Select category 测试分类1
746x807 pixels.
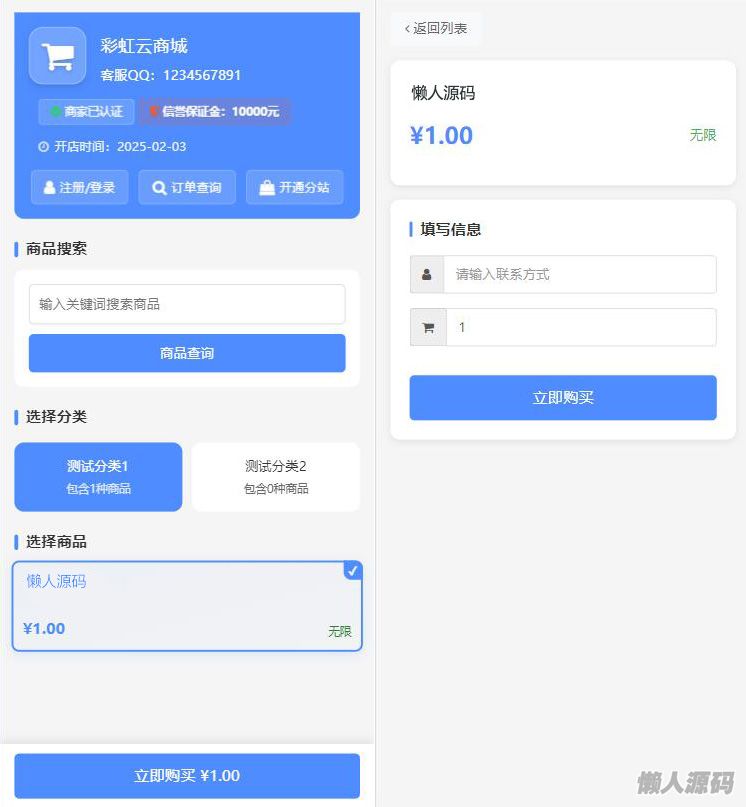pyautogui.click(x=98, y=476)
